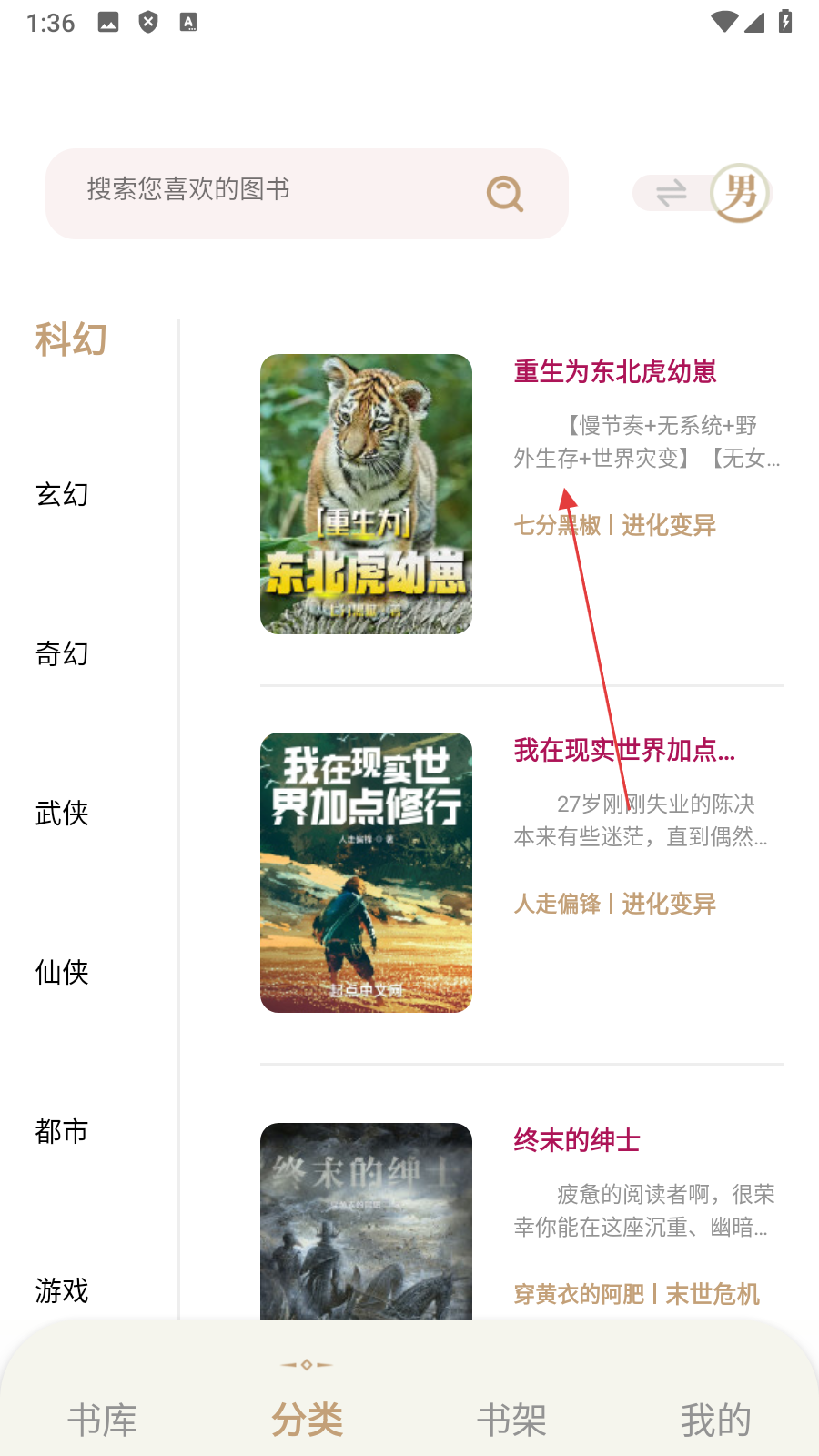The width and height of the screenshot is (819, 1456).
Task: Switch to the 我的 tab
Action: 716,1420
